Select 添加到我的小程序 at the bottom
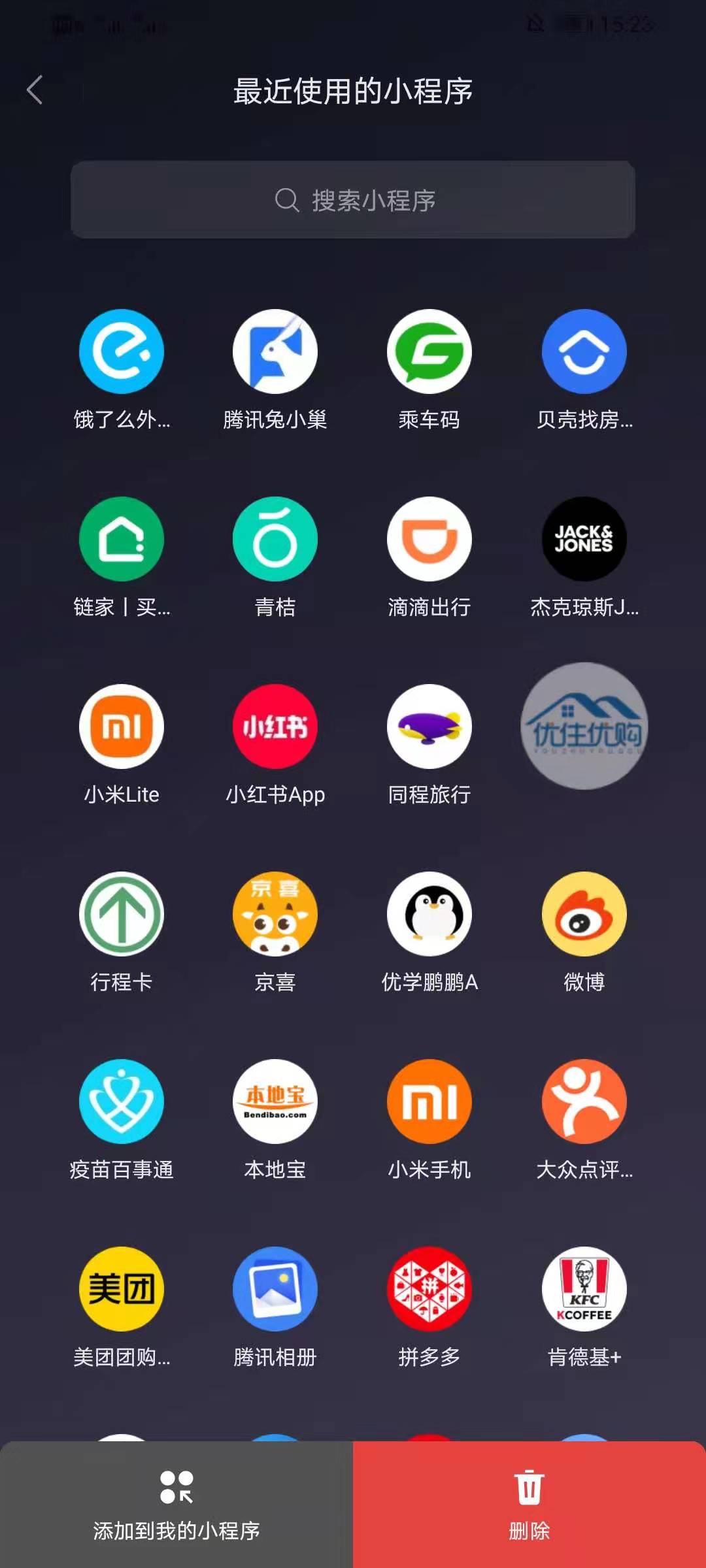Viewport: 706px width, 1568px height. (x=176, y=1504)
